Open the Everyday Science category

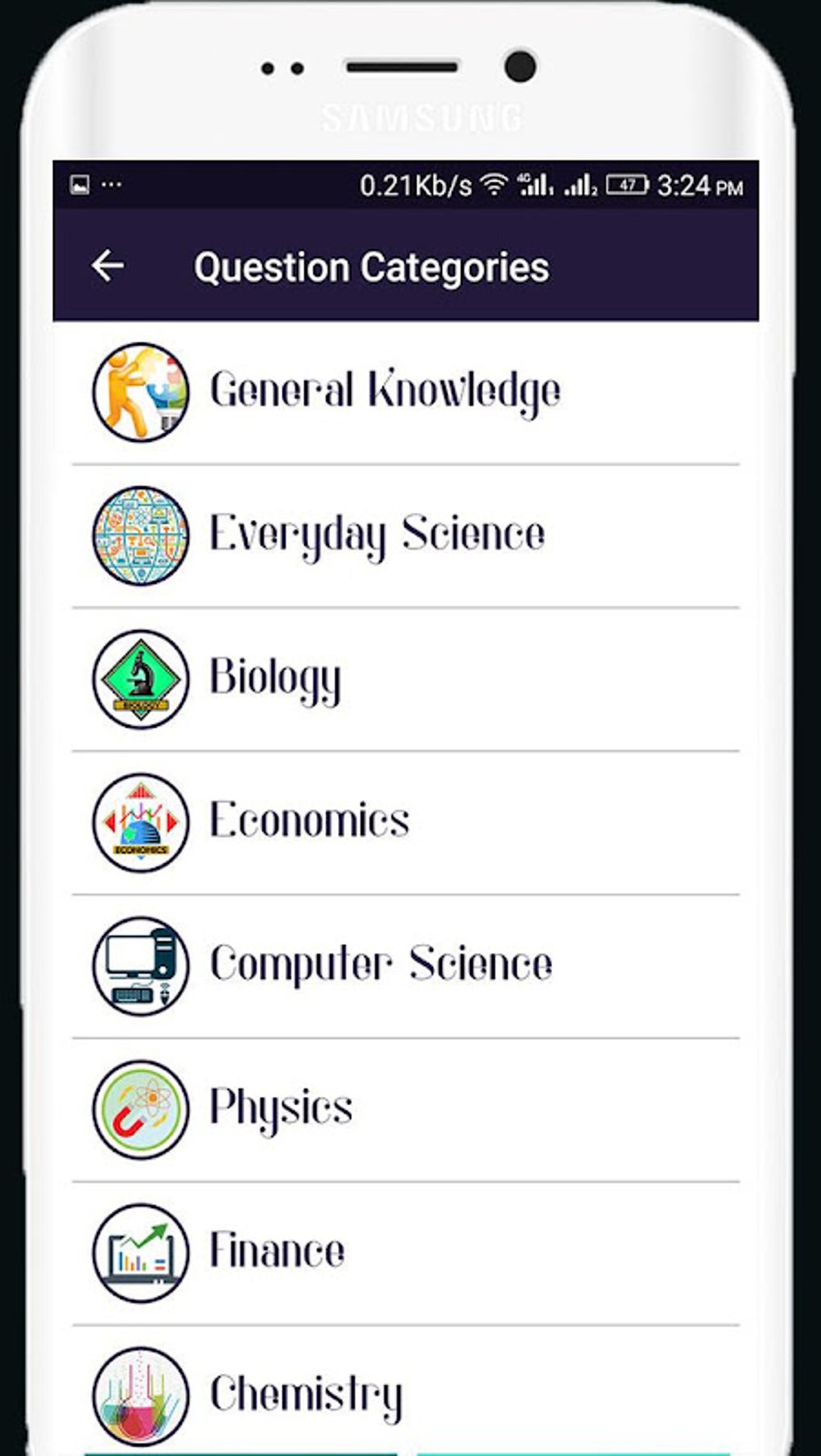click(378, 533)
